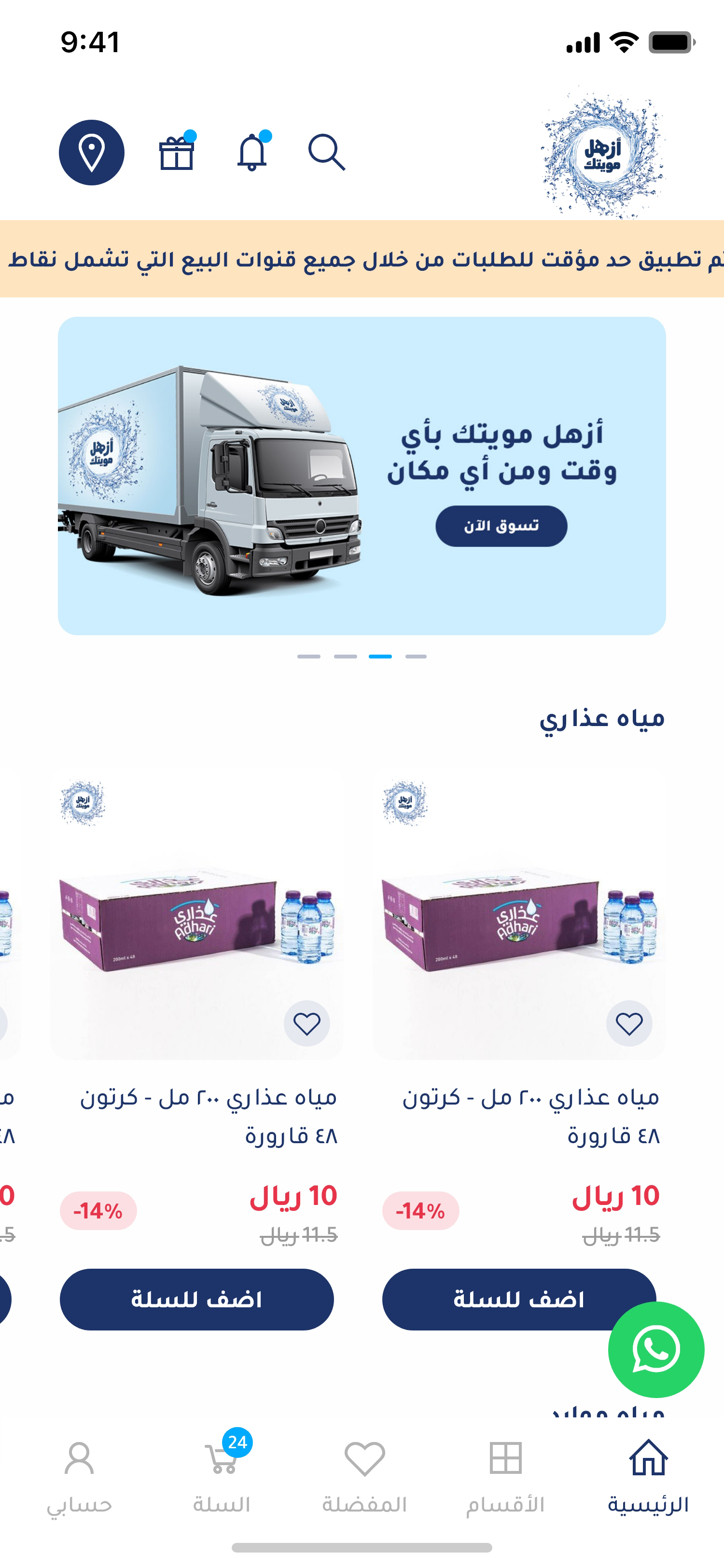Open the delivery location pin
The height and width of the screenshot is (1568, 724).
91,152
